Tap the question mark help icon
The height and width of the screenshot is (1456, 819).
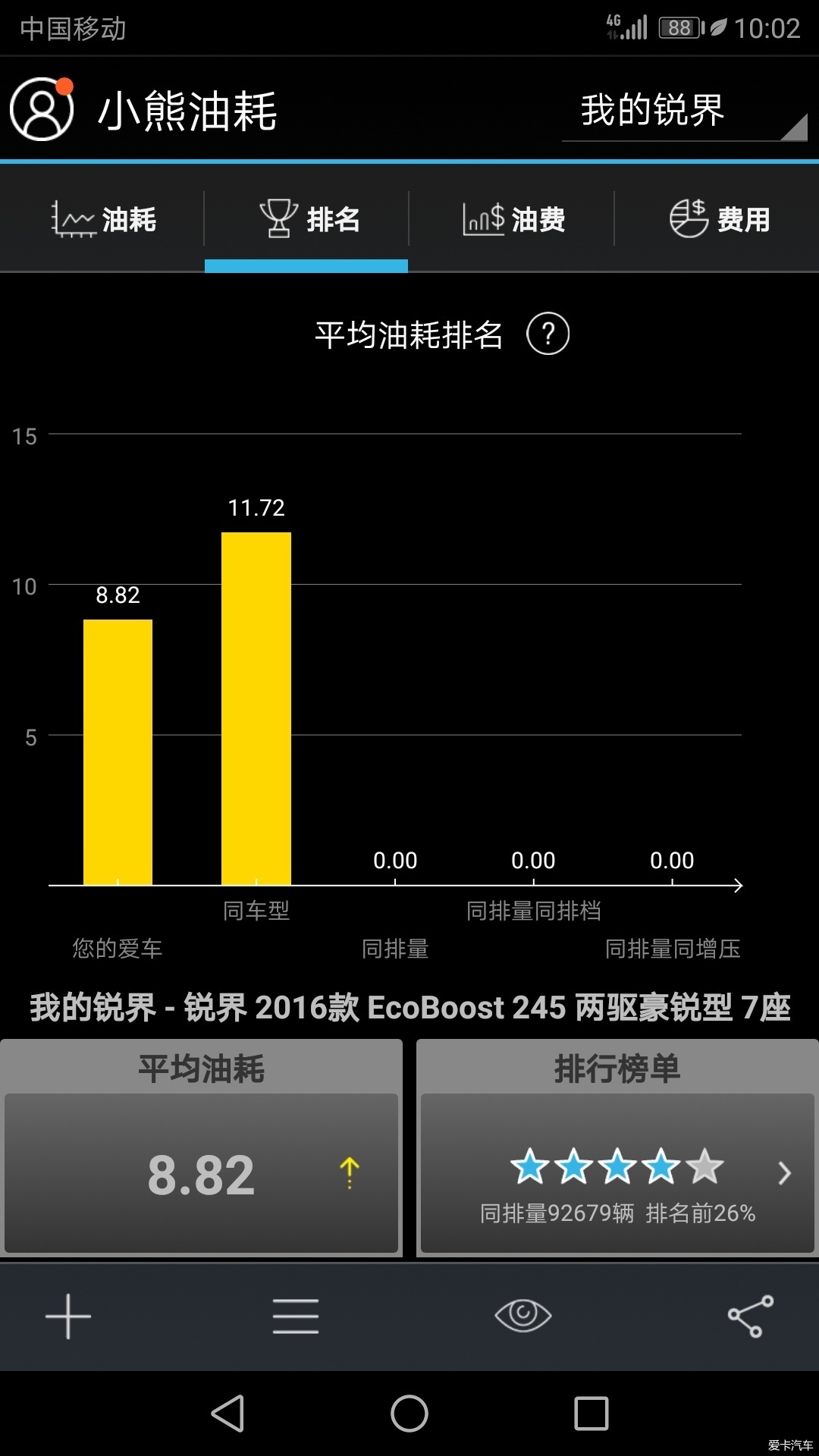pos(548,334)
